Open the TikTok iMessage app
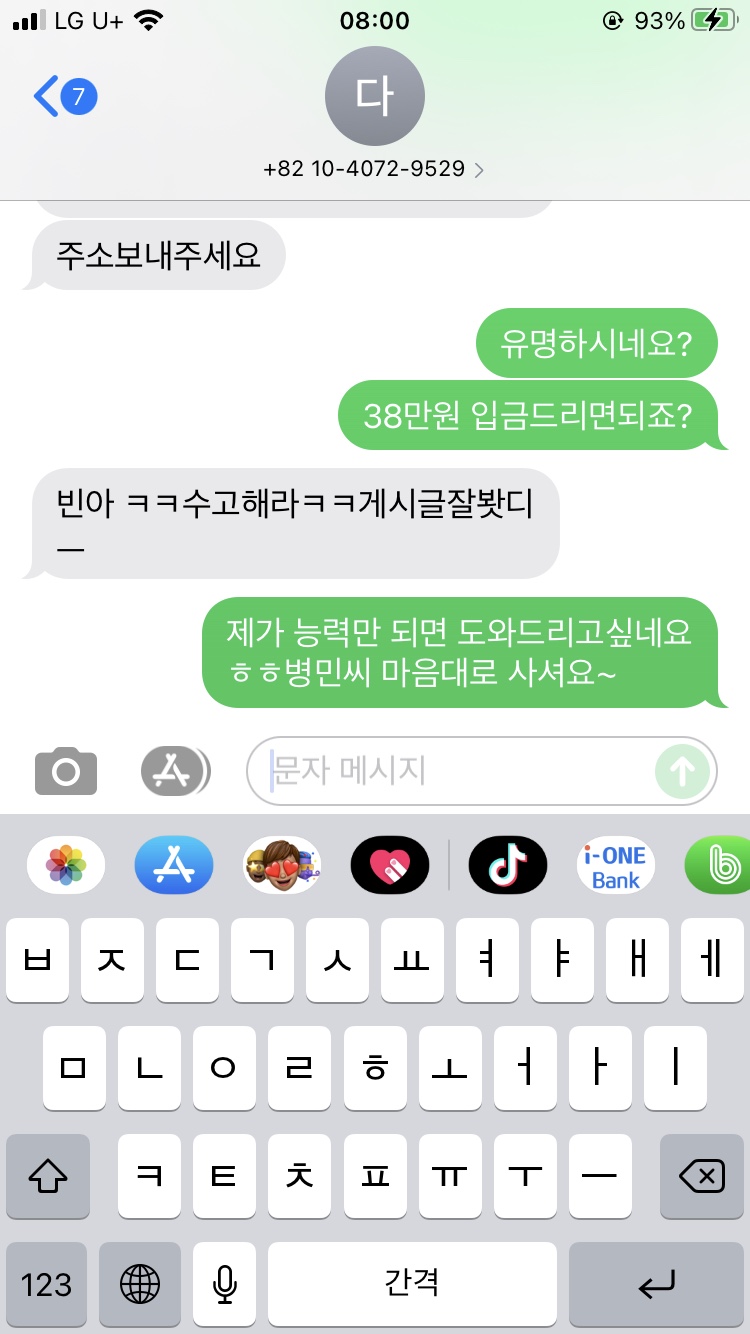This screenshot has height=1334, width=750. pyautogui.click(x=508, y=865)
